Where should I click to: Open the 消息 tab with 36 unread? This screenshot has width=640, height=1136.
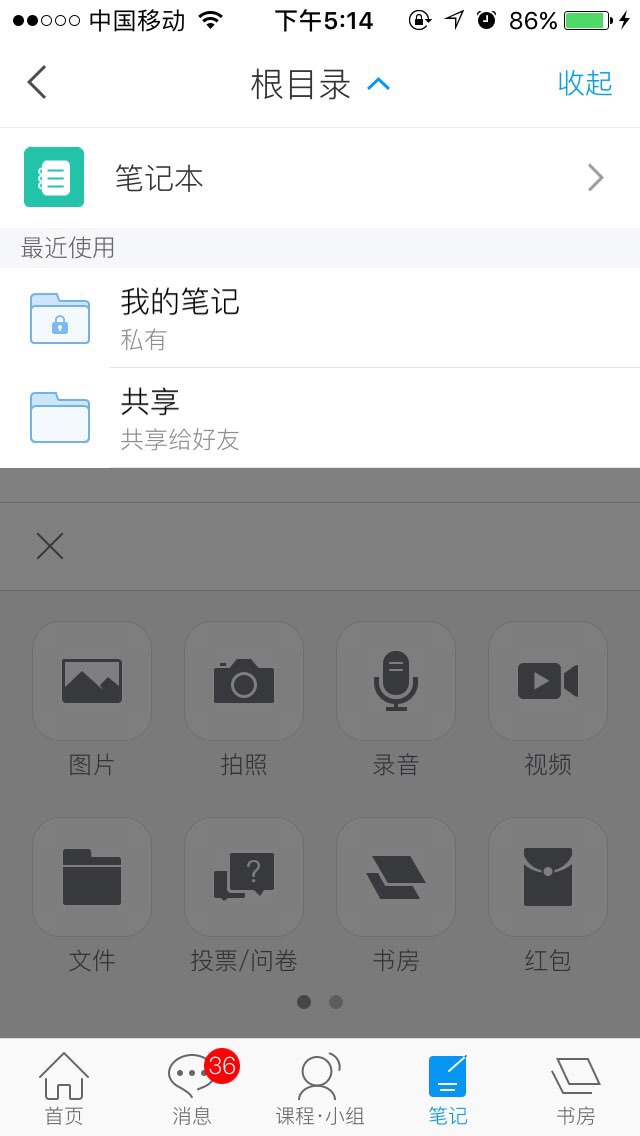coord(192,1088)
